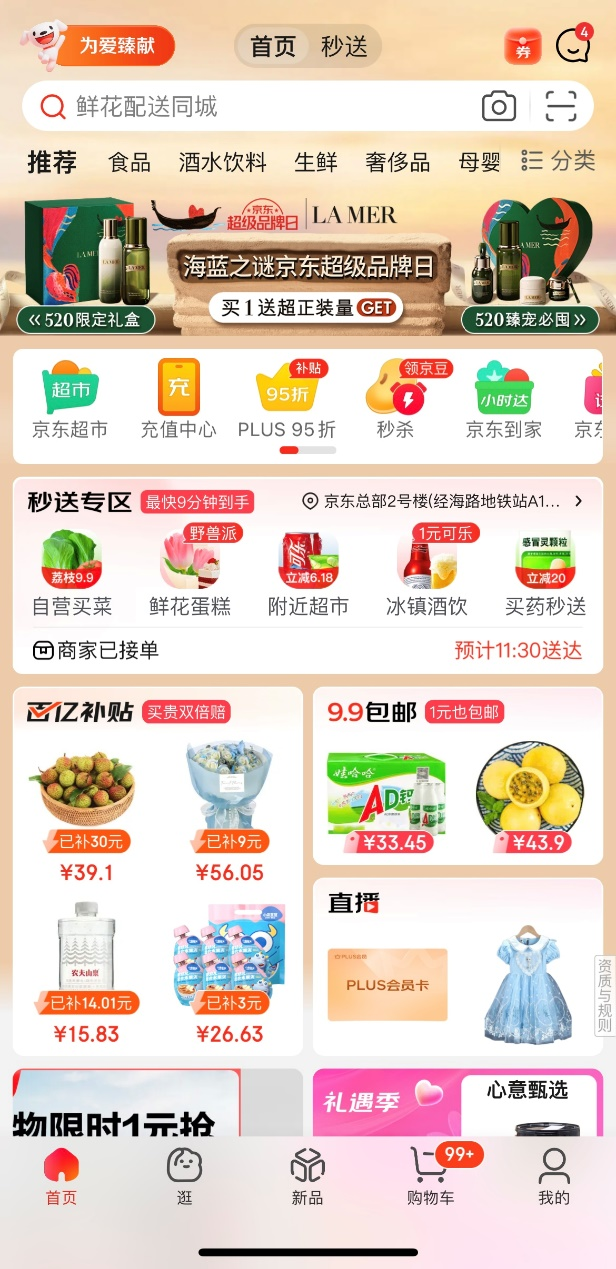
Task: Select the 食品 category tab
Action: coord(129,162)
